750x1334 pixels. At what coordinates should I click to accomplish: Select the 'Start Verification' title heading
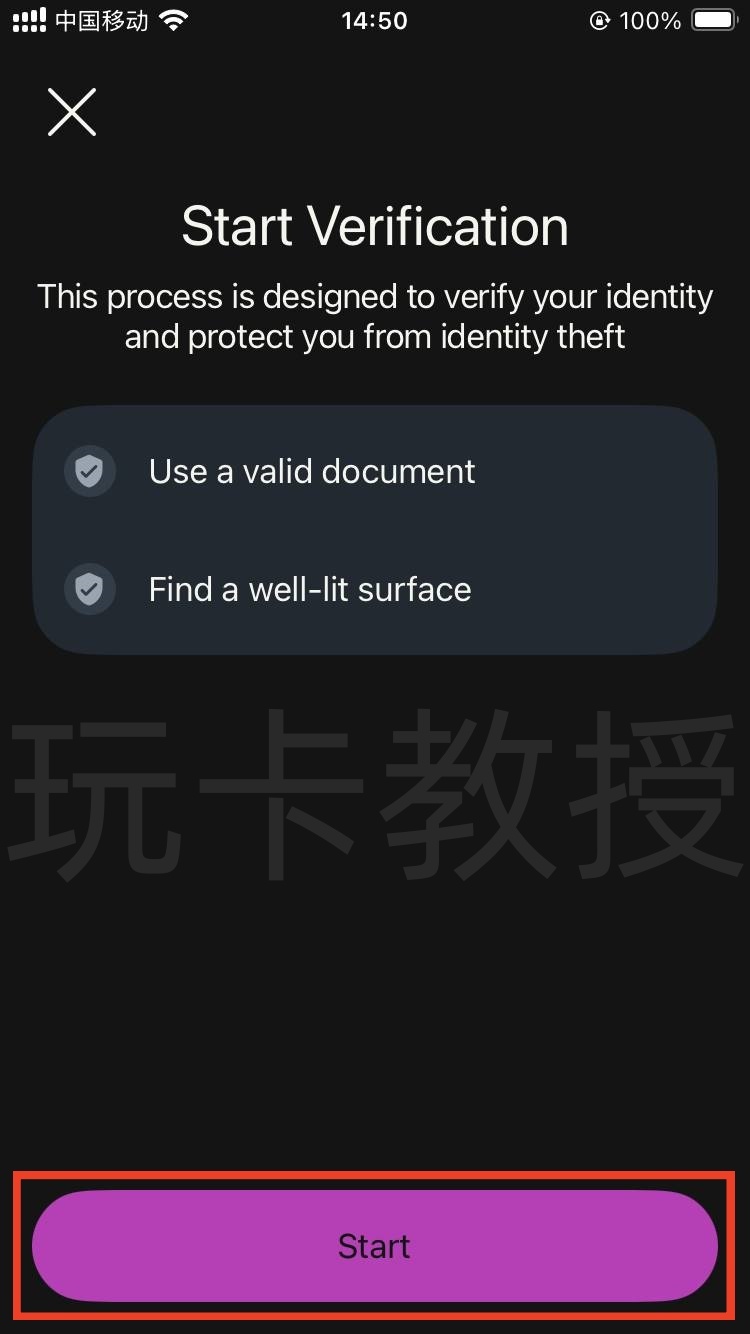(x=374, y=226)
